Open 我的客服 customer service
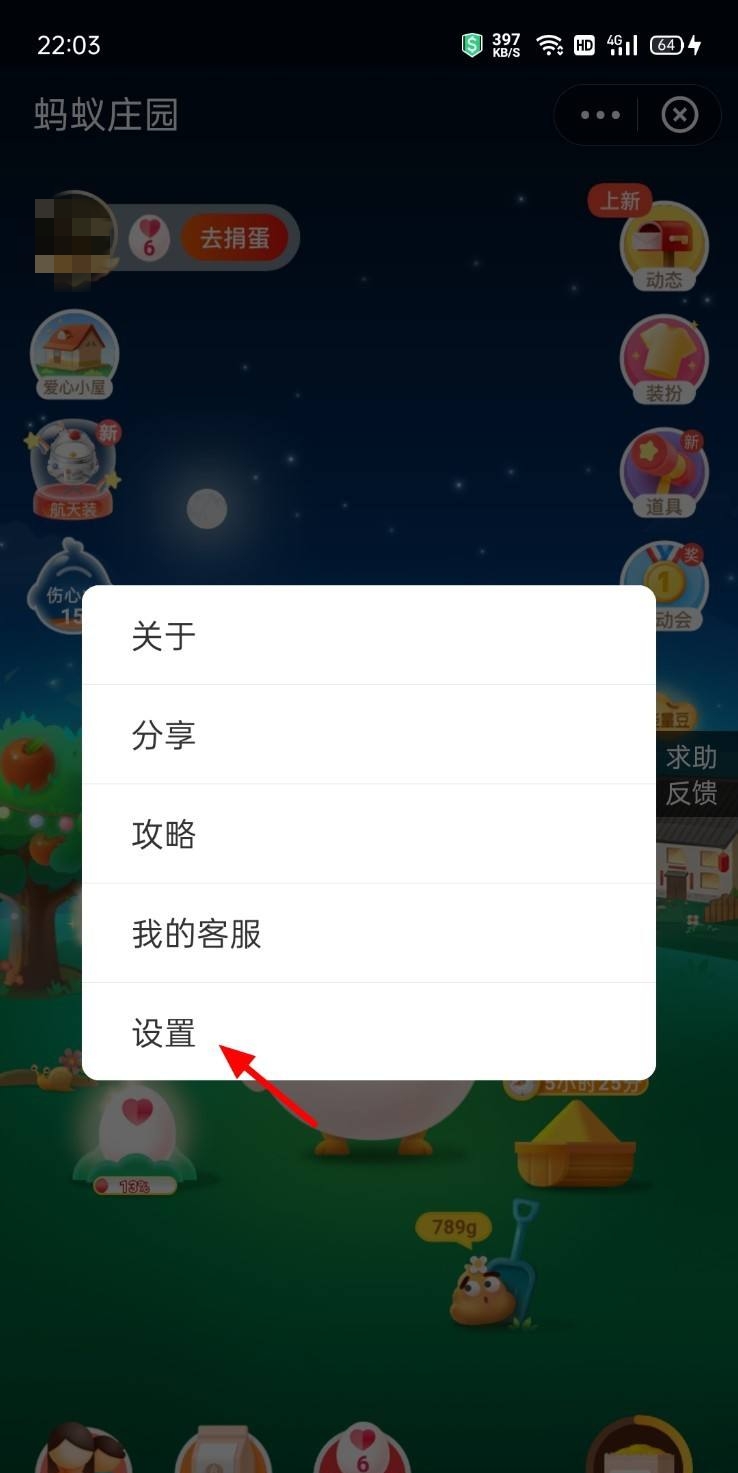The width and height of the screenshot is (738, 1473). 368,934
